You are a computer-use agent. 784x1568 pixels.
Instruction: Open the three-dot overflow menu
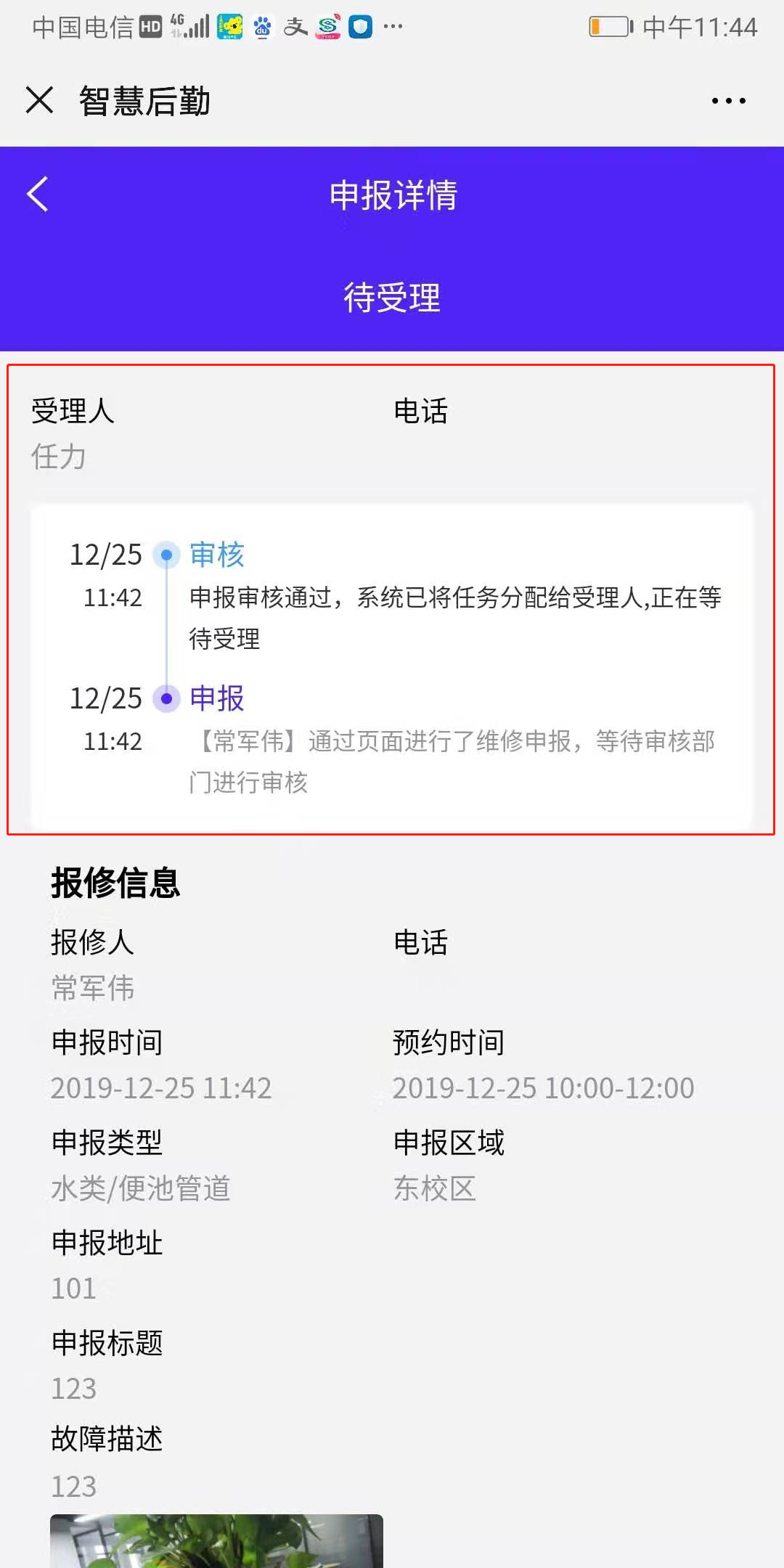(728, 101)
